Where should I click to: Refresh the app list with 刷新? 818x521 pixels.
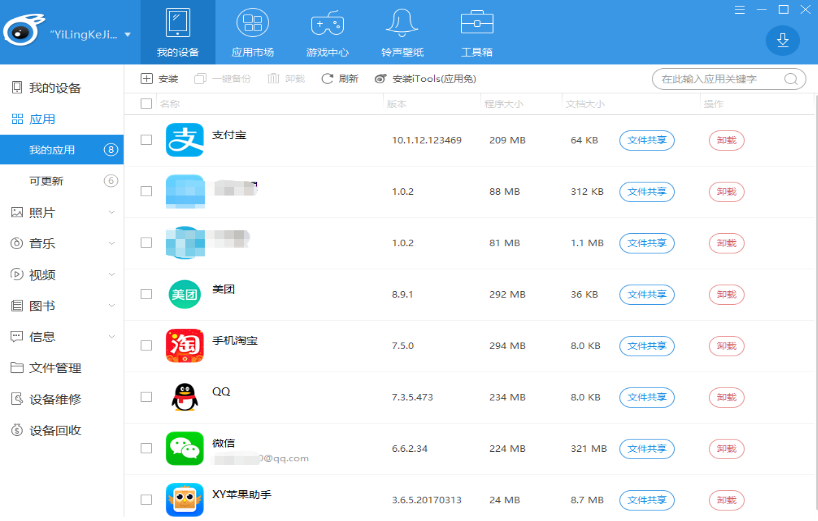pos(340,78)
